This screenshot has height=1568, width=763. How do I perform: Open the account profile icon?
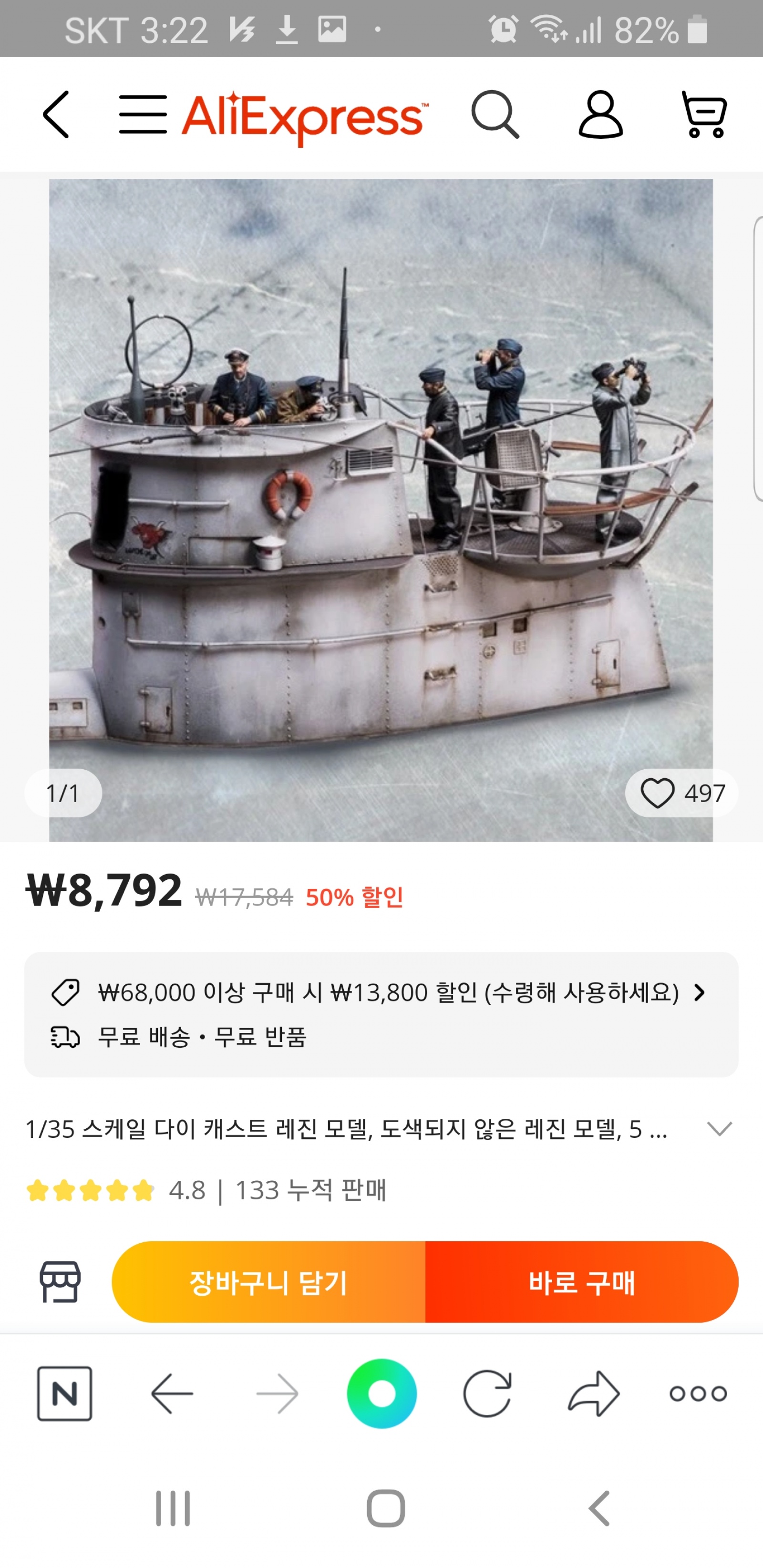(600, 114)
